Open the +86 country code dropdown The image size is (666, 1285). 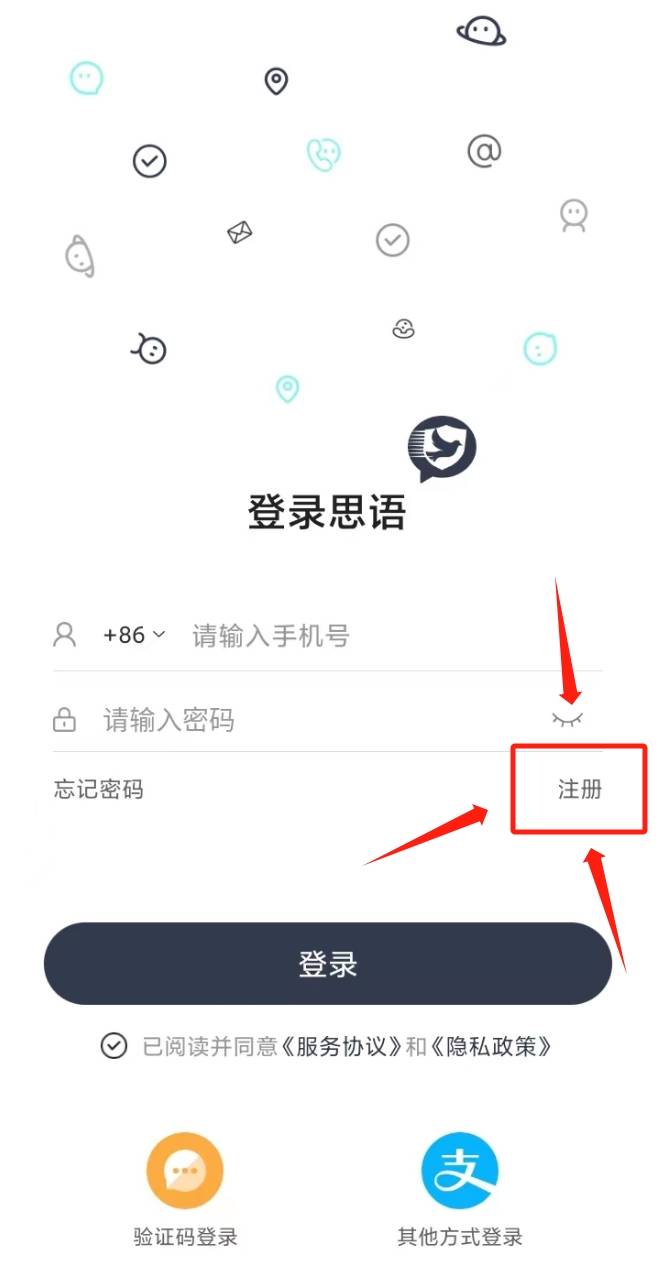point(134,635)
